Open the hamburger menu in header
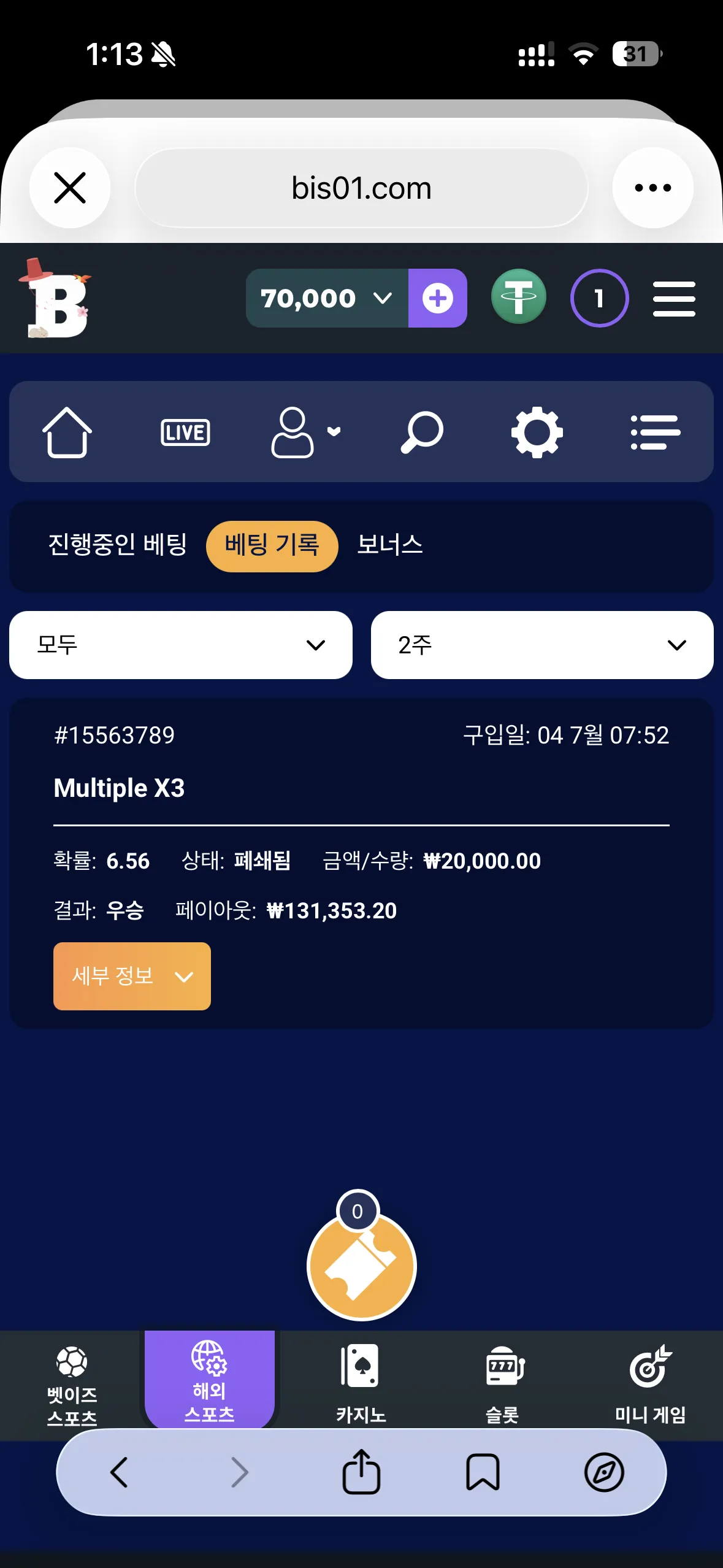Viewport: 723px width, 1568px height. (674, 299)
